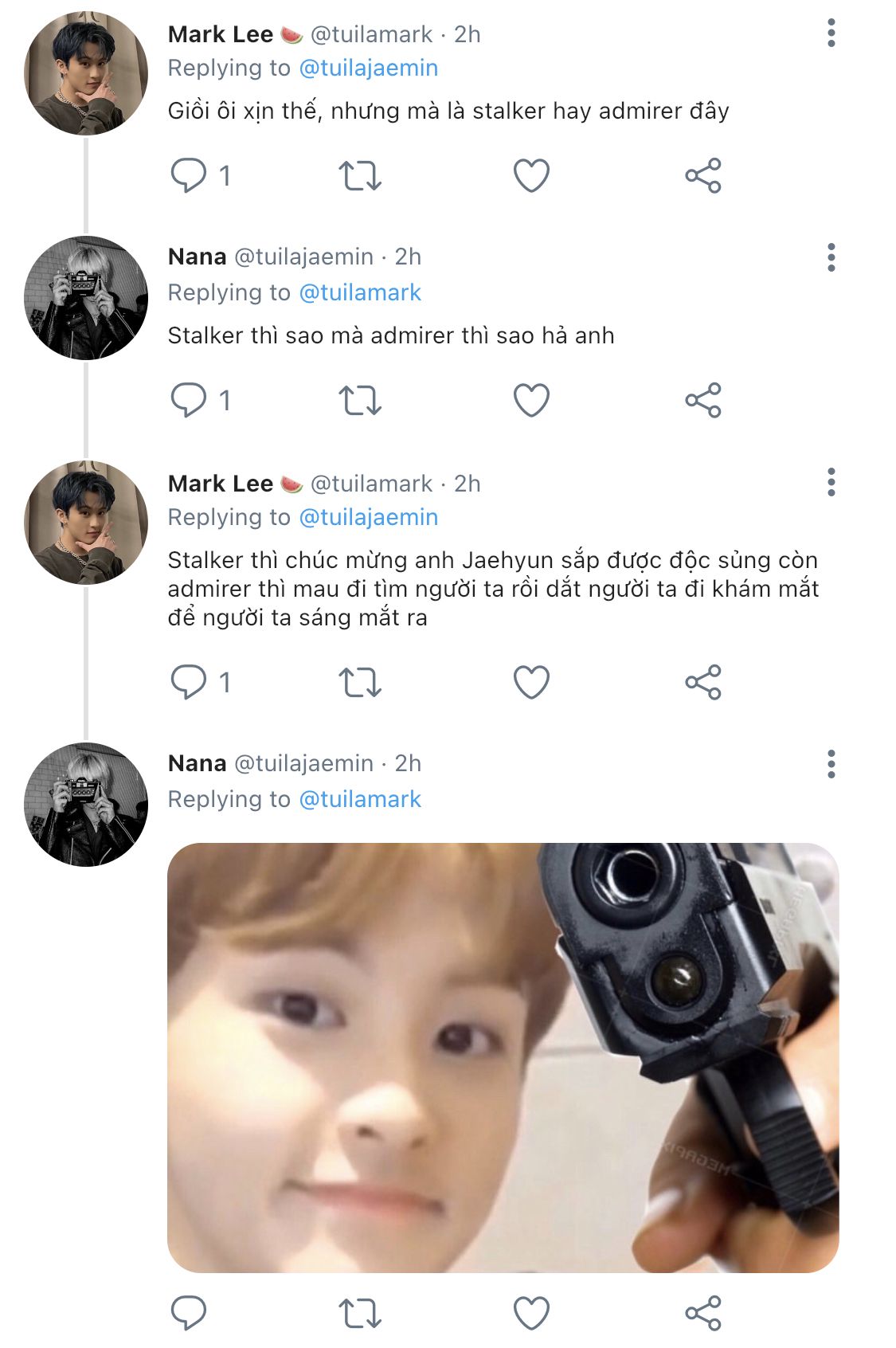Screen dimensions: 896x1348
Task: Retweet Nana's 'Stalker thì sao' reply
Action: (360, 401)
